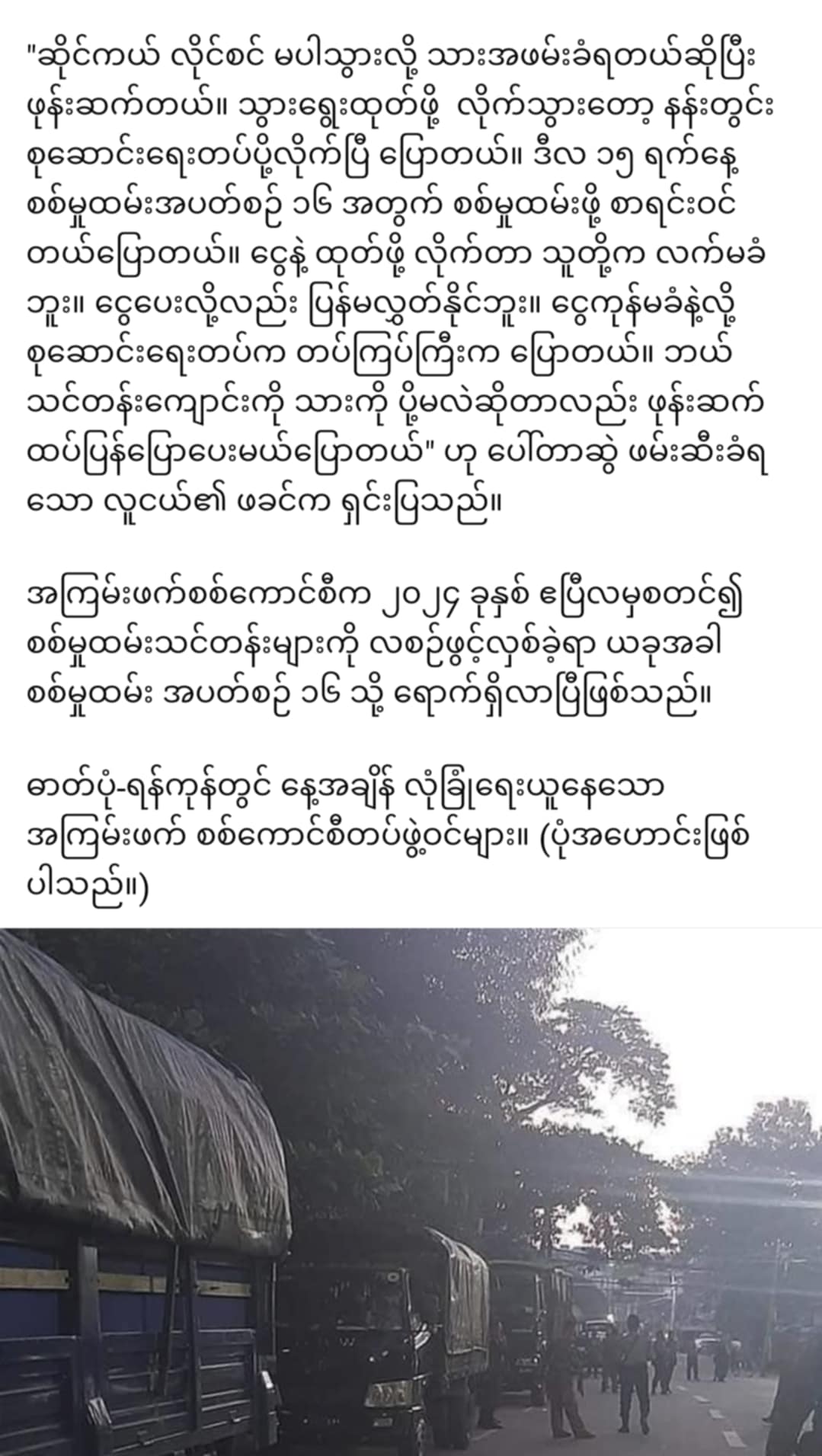Open the attached photo of the trucks

(411, 1191)
